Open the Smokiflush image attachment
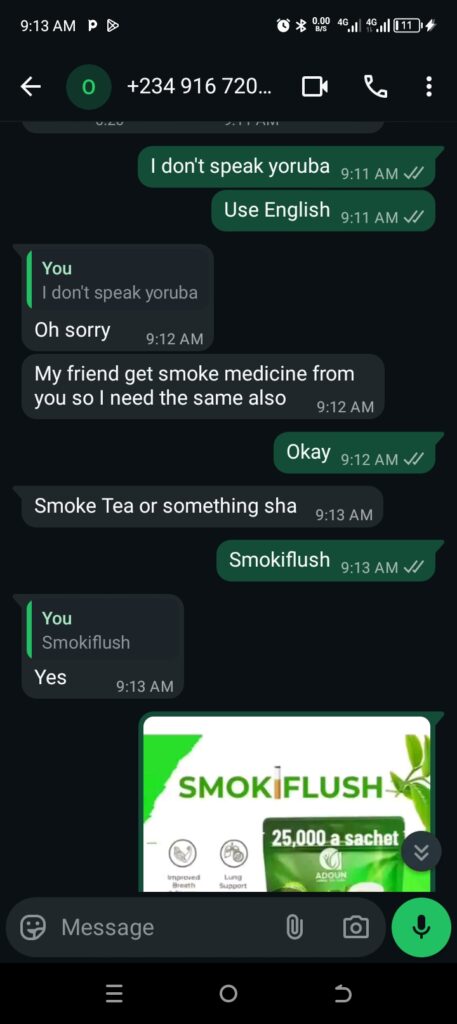457x1024 pixels. 287,804
